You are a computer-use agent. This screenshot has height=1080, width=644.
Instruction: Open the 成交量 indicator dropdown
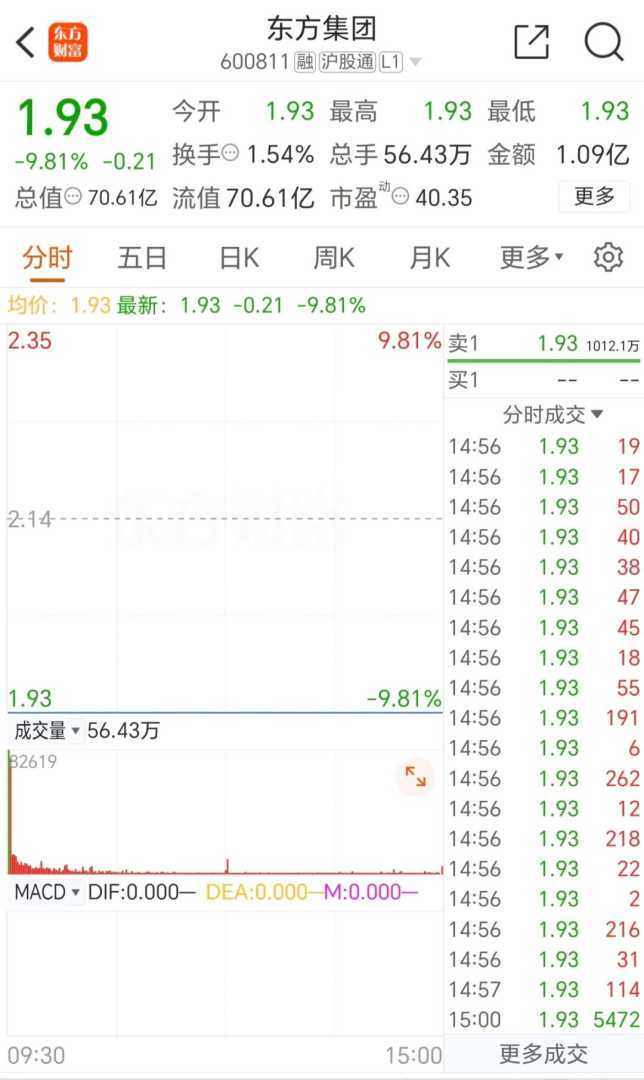pos(46,731)
